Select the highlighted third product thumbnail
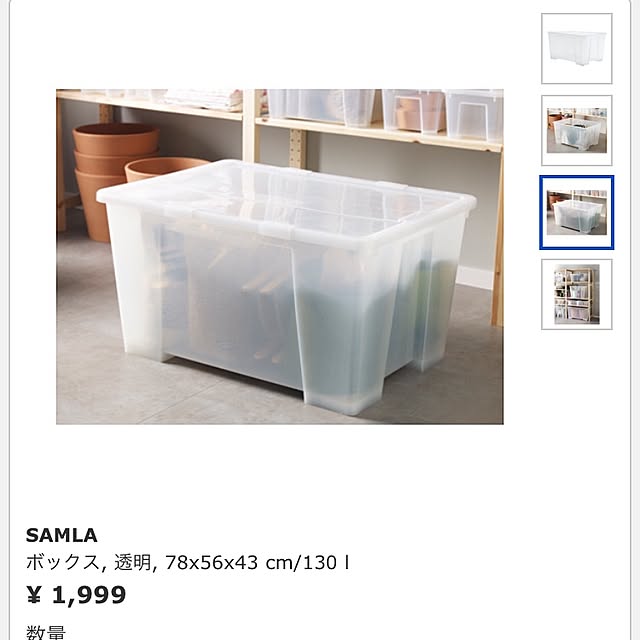Image resolution: width=640 pixels, height=640 pixels. coord(576,212)
